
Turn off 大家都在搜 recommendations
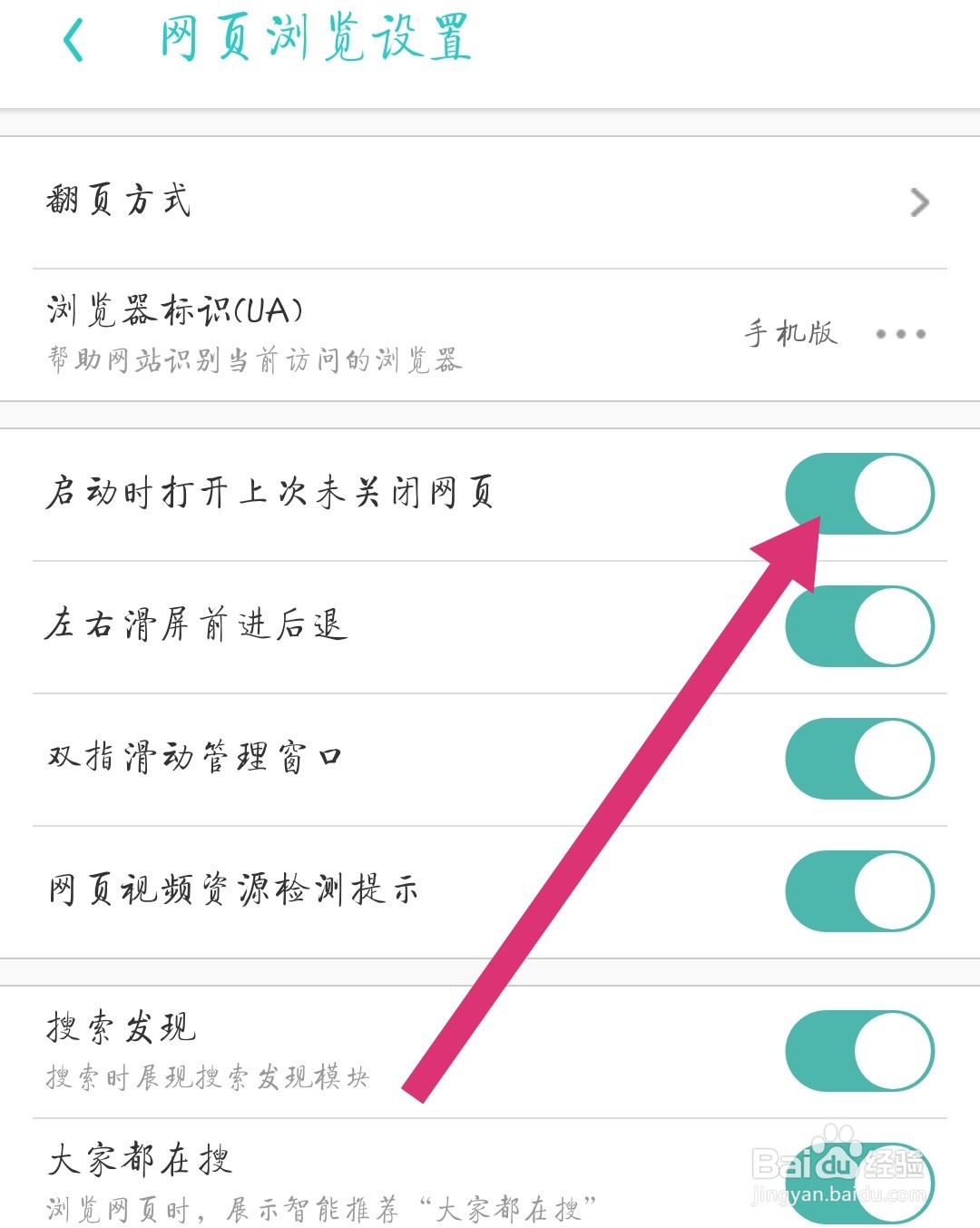[858, 1180]
